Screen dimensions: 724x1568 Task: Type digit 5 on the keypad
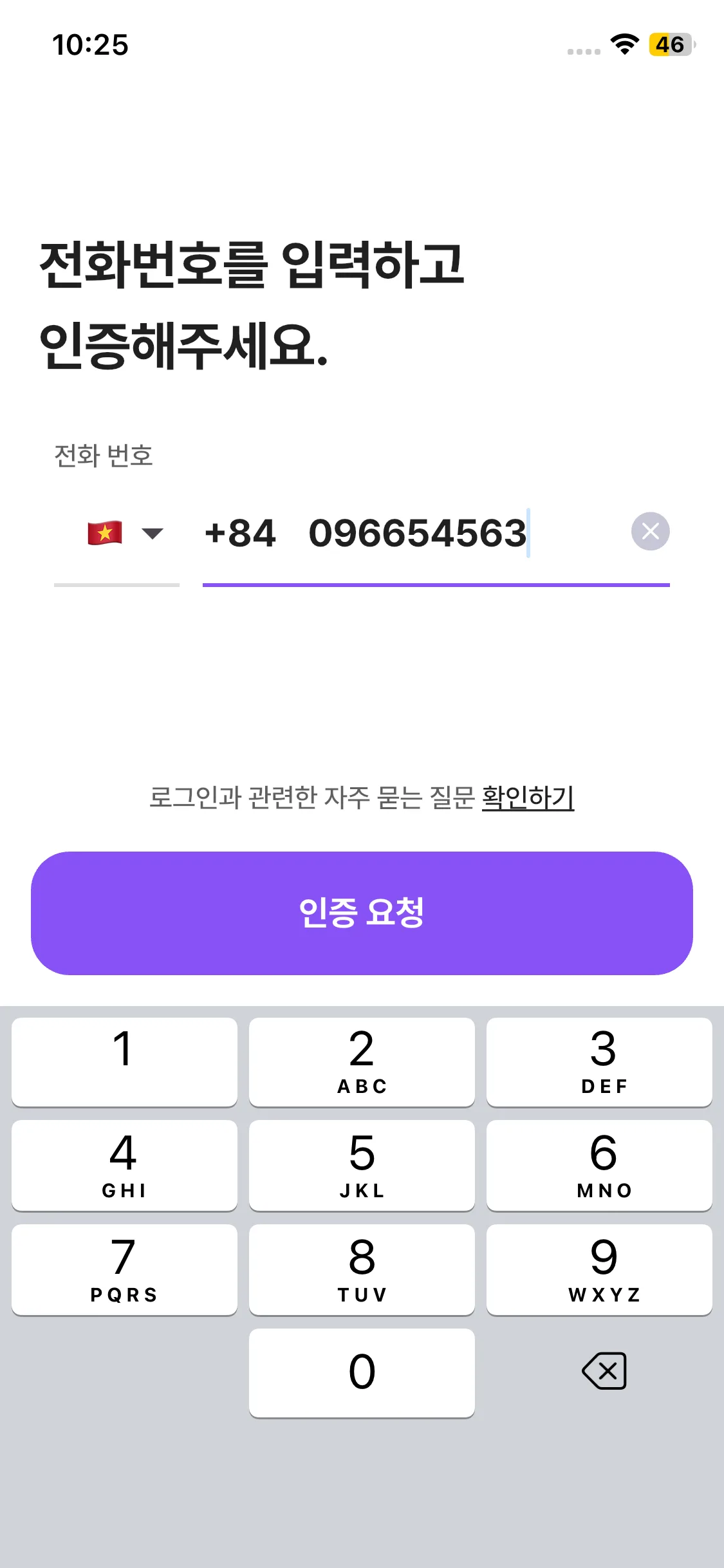362,1165
